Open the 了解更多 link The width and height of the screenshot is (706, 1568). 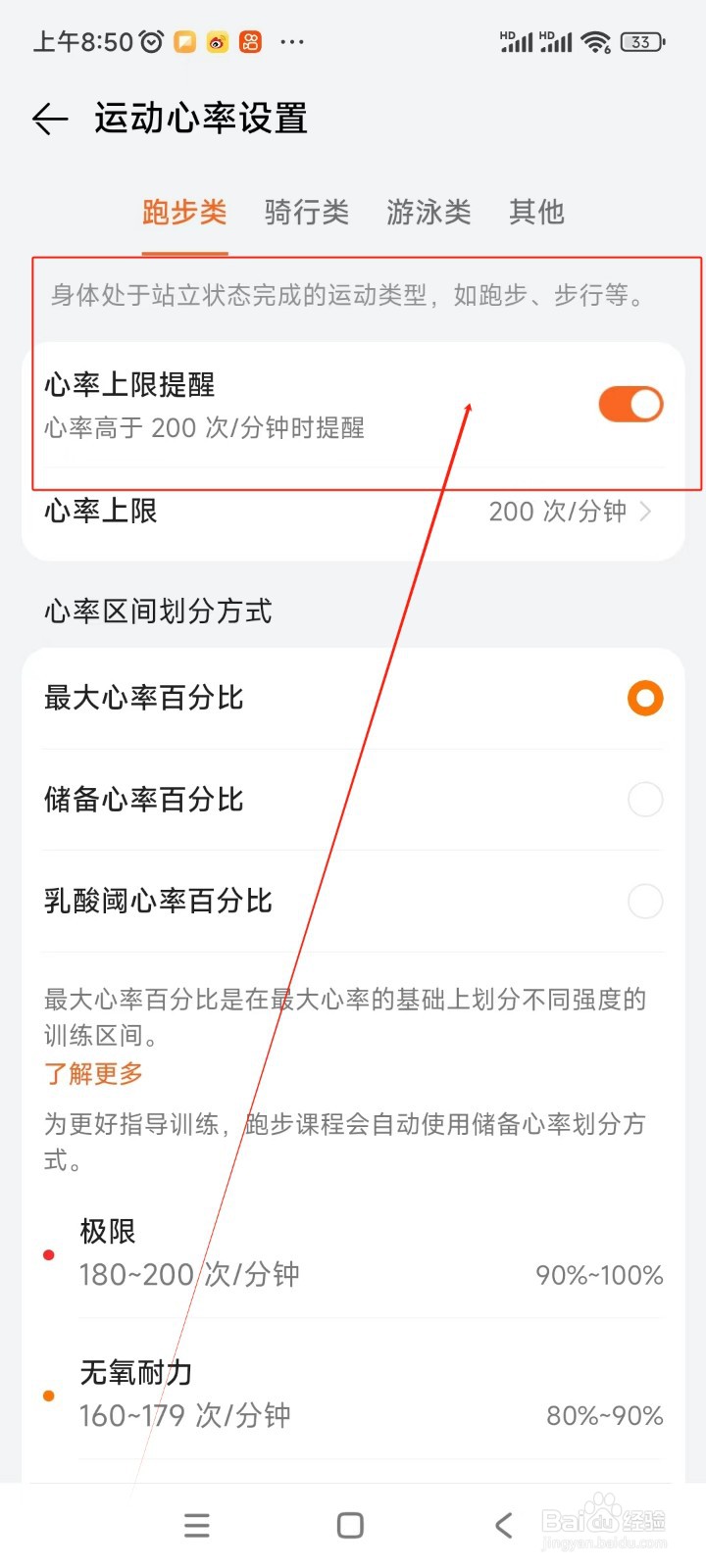point(93,1074)
